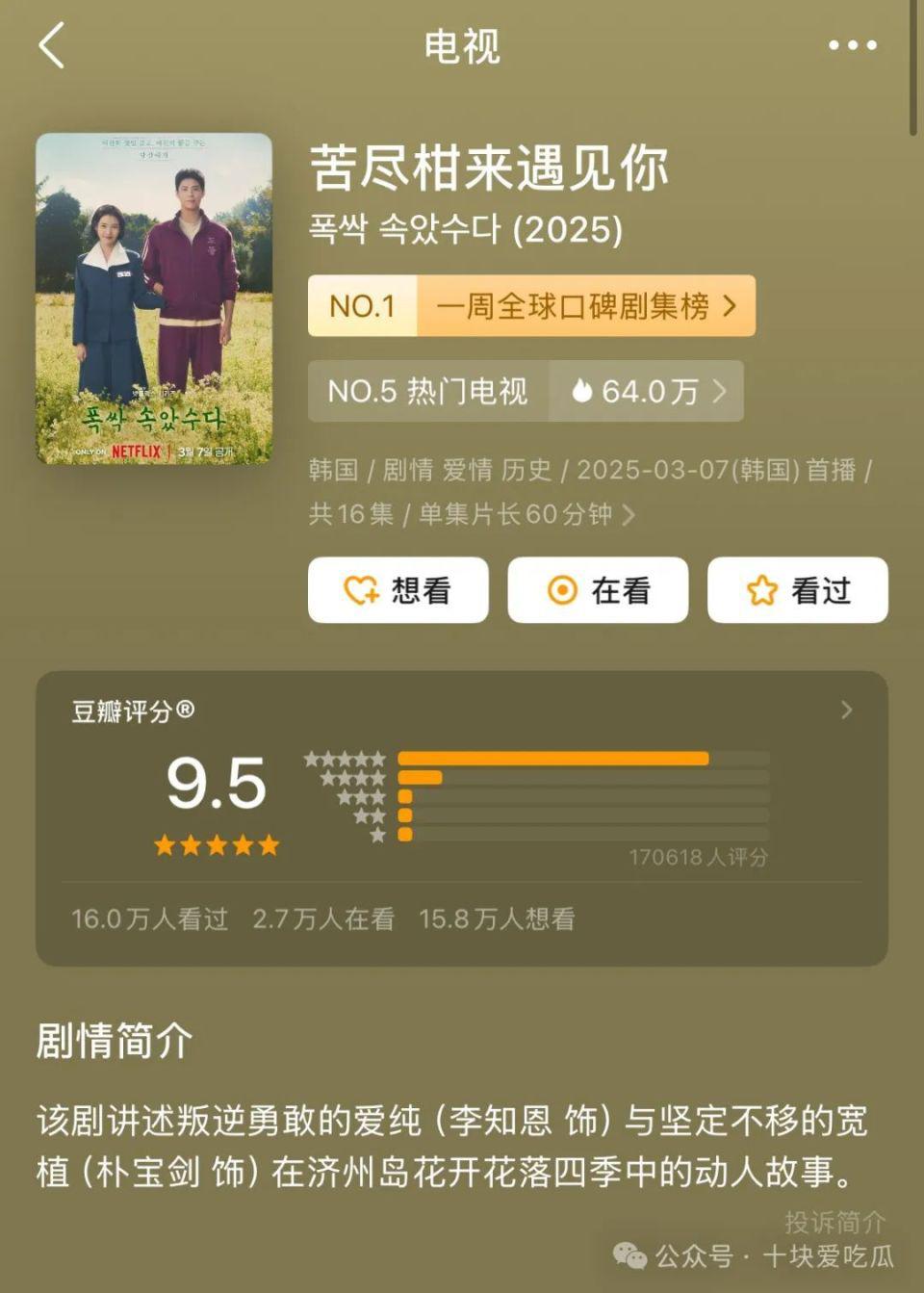
Task: Mark the show as 在看
Action: coord(598,590)
